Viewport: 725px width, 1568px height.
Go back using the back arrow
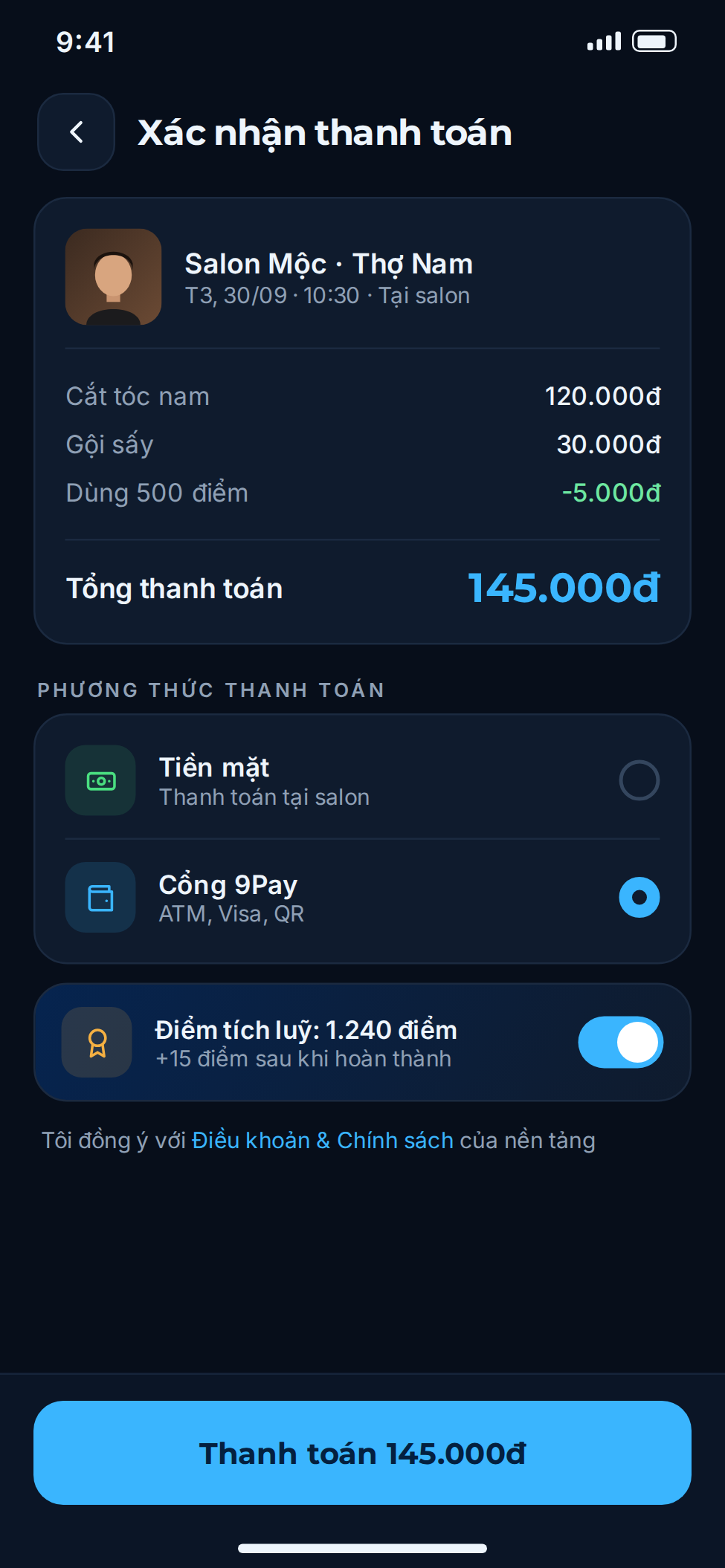tap(76, 132)
